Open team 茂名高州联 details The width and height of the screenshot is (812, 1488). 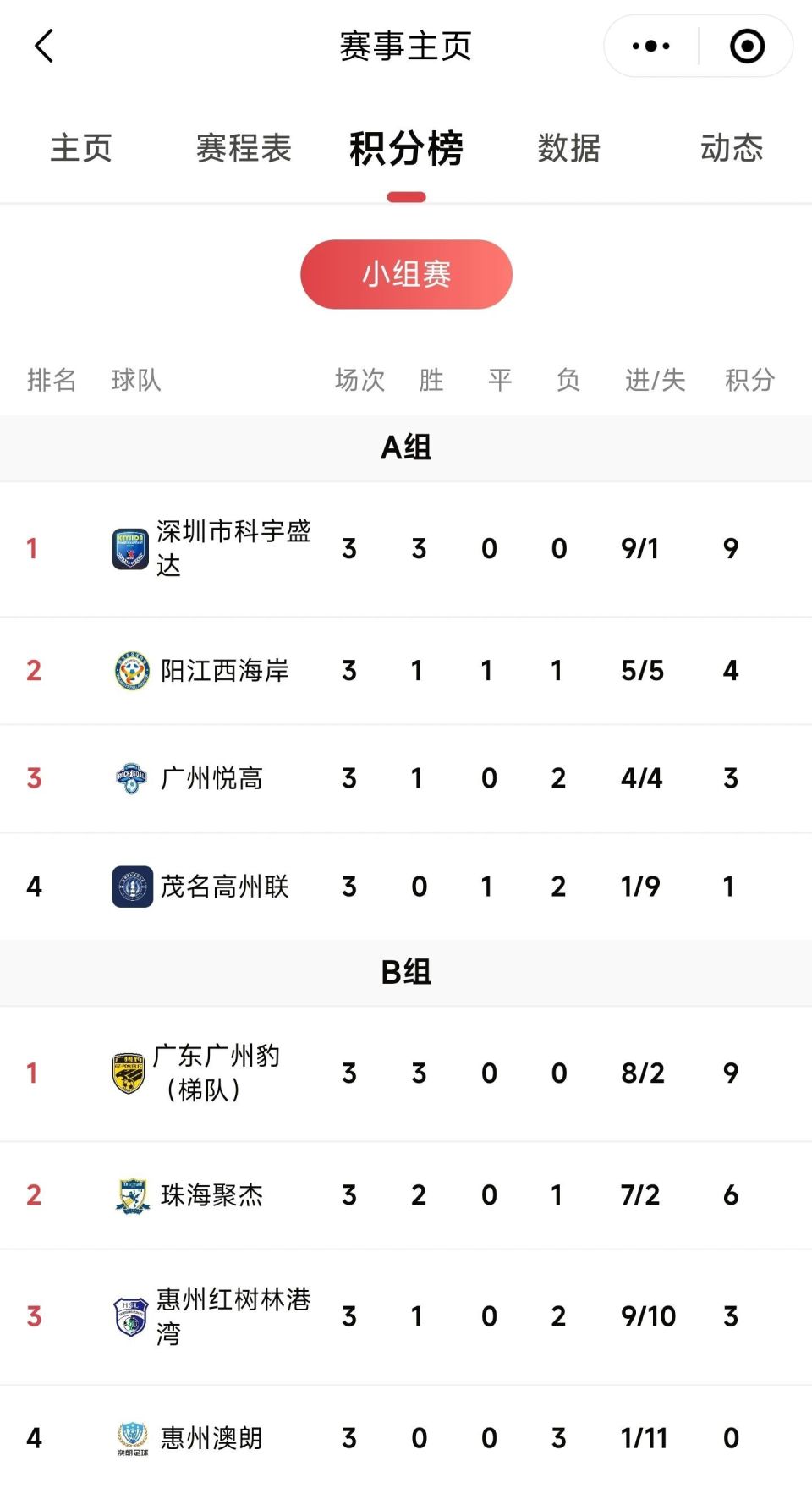tap(224, 887)
